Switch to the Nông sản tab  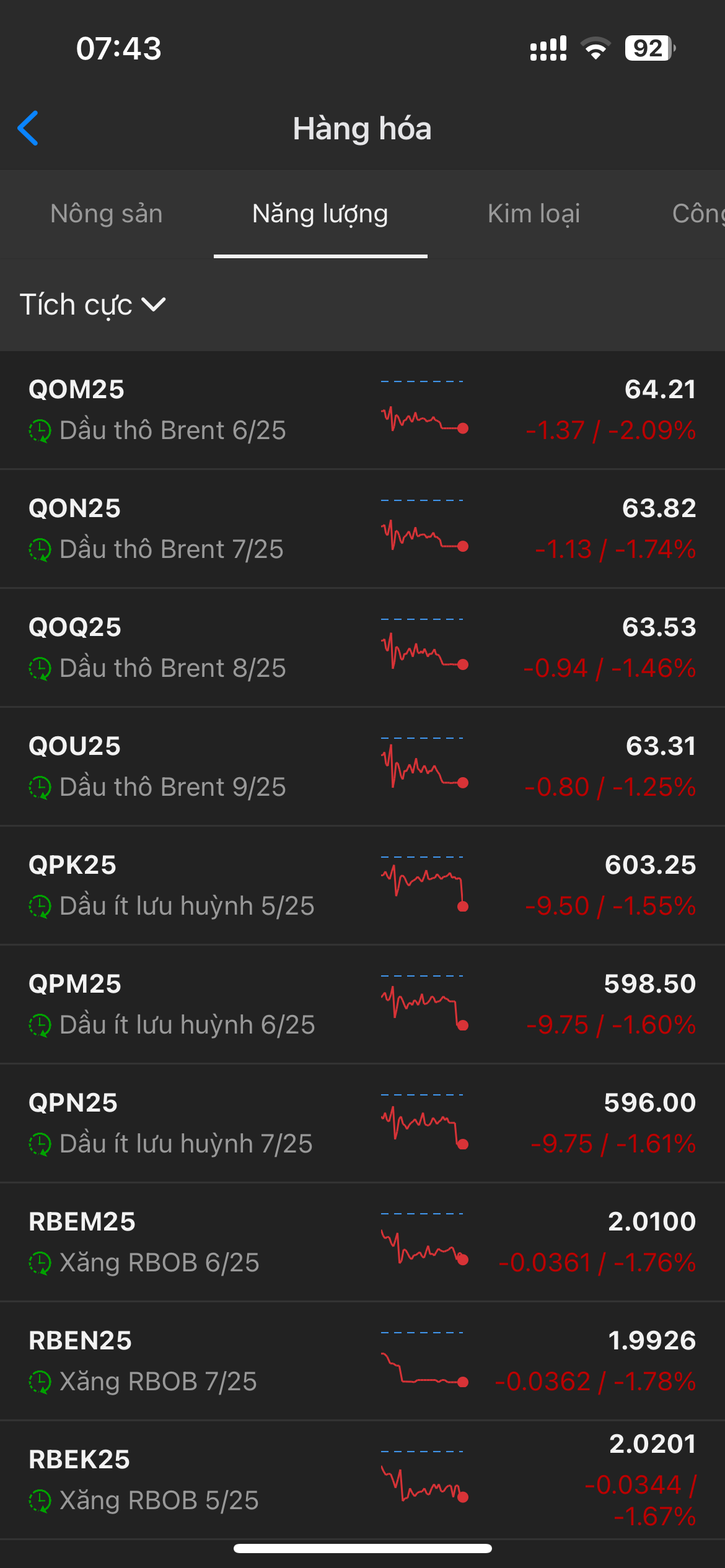[x=107, y=214]
